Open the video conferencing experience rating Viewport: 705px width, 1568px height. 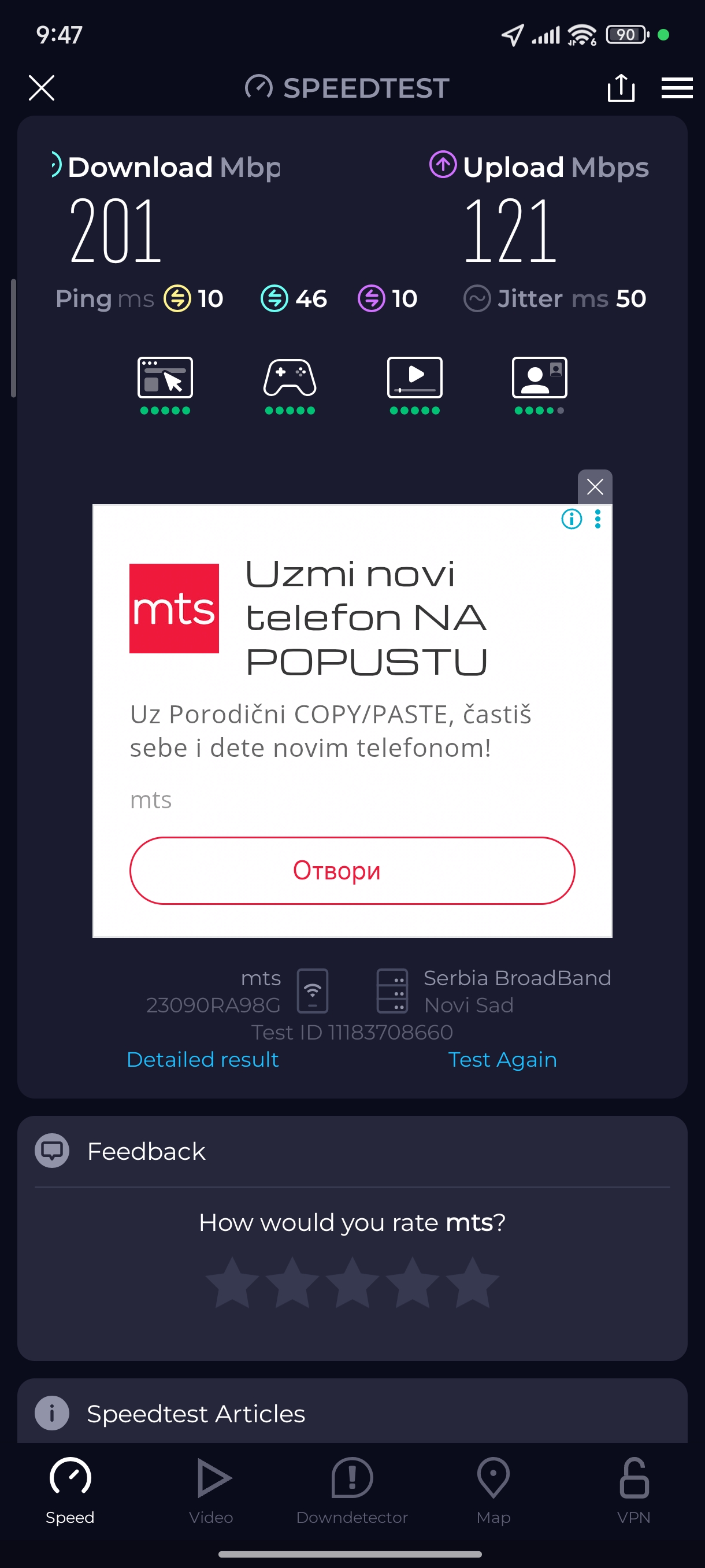[x=539, y=384]
